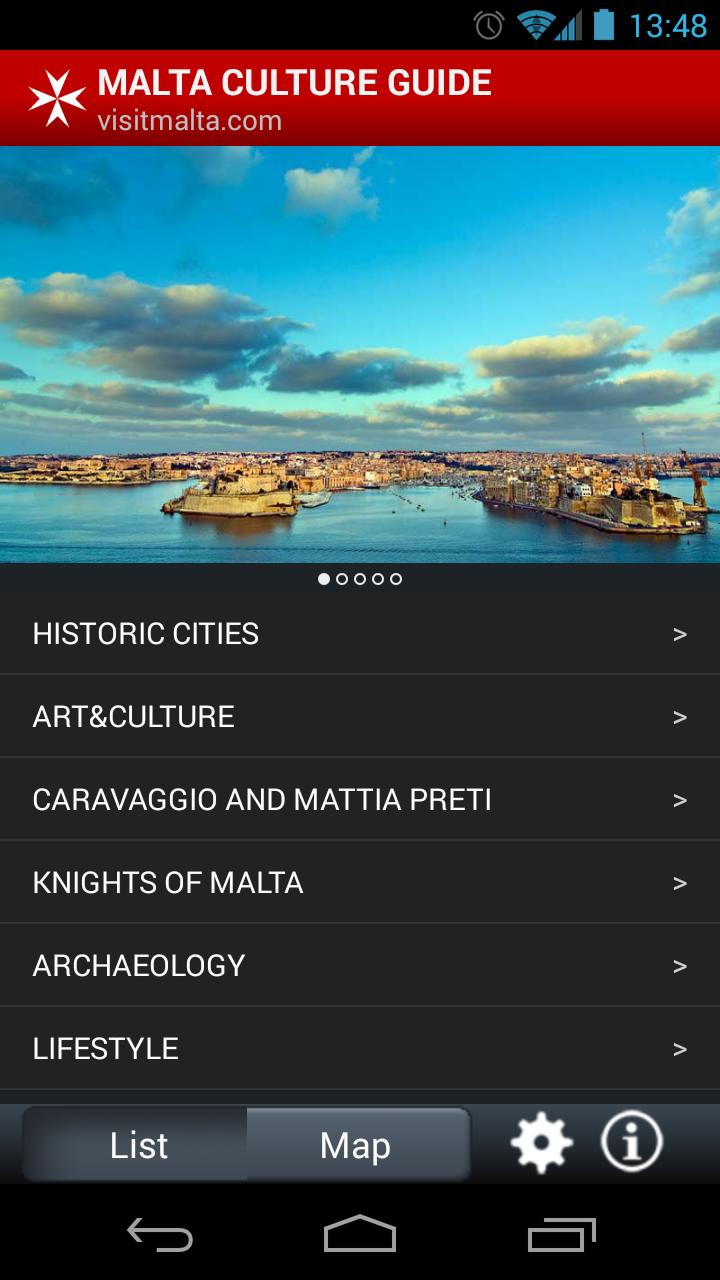The height and width of the screenshot is (1280, 720).
Task: Open recent apps with the recents icon
Action: (562, 1236)
